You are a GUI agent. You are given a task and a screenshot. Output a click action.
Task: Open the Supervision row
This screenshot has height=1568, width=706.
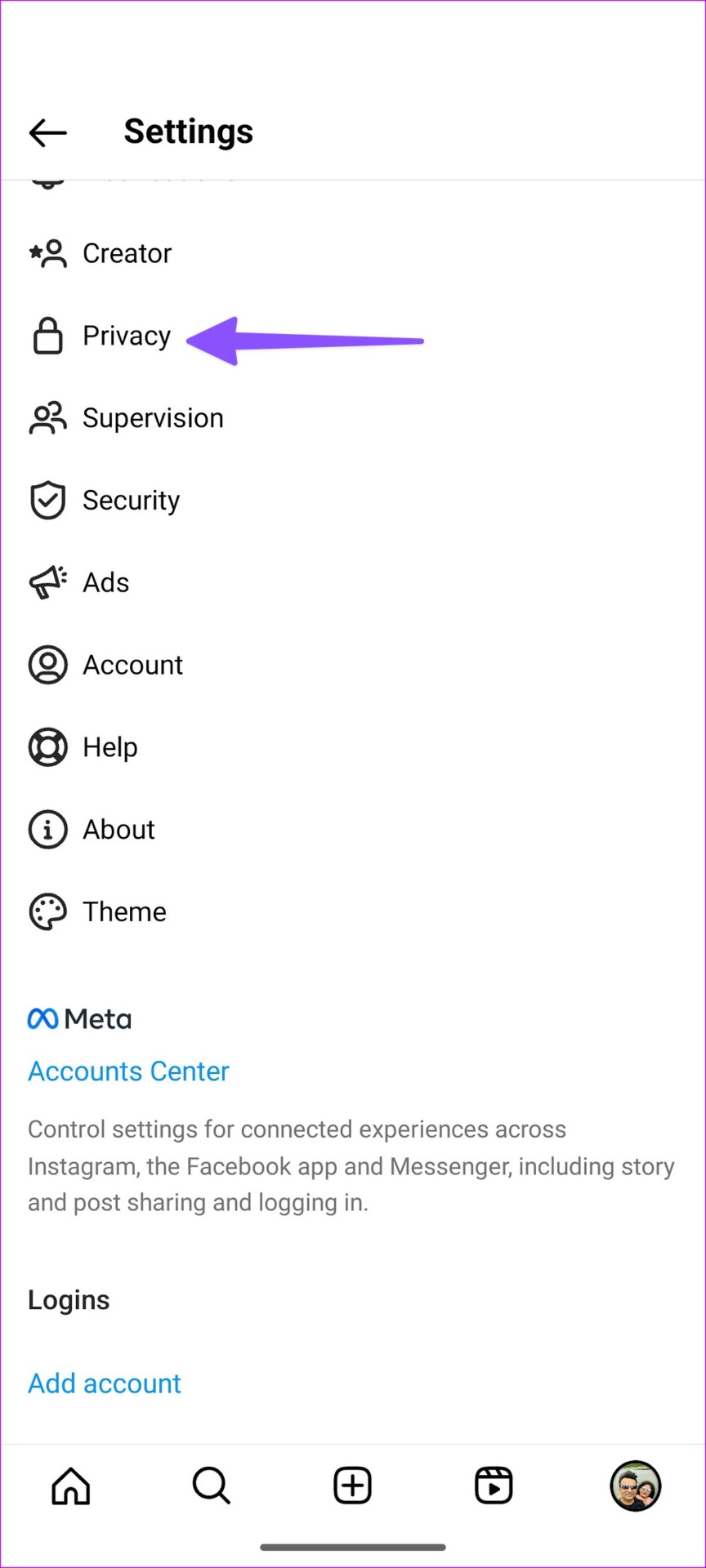[353, 418]
